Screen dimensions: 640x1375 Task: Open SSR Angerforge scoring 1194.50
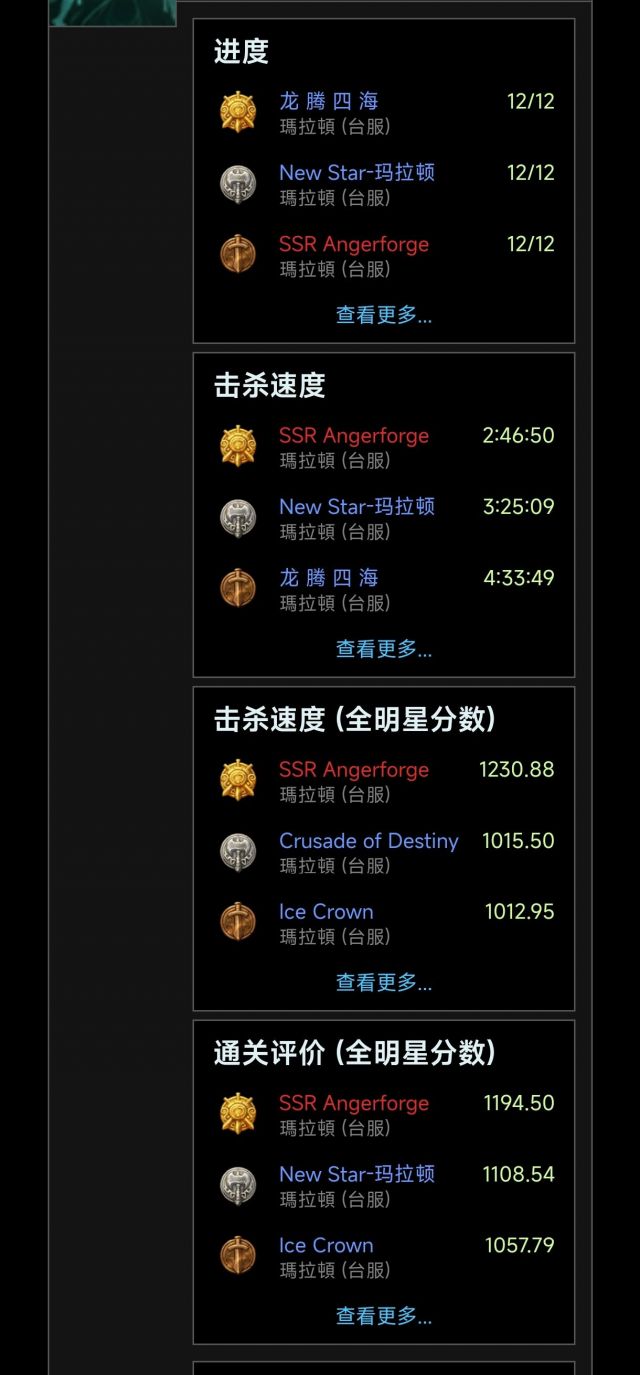353,1103
